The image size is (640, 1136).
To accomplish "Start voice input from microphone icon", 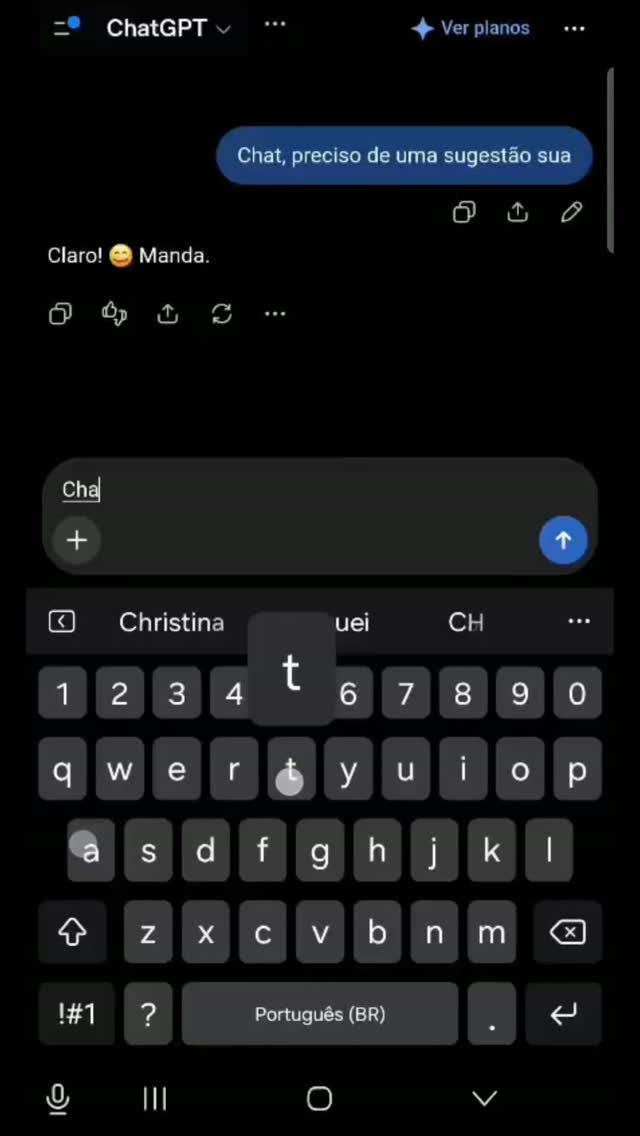I will pyautogui.click(x=58, y=1099).
